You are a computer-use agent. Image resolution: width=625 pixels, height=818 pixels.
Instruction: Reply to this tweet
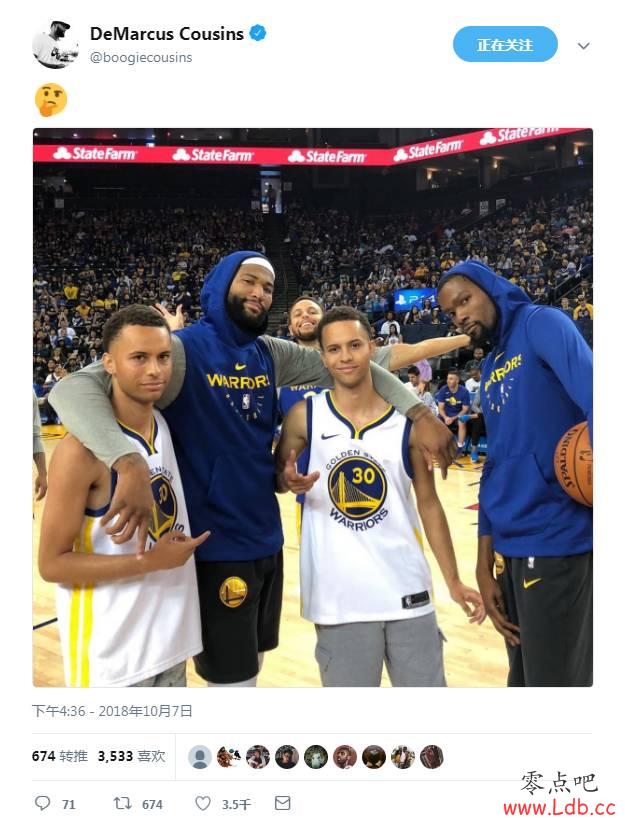pyautogui.click(x=43, y=803)
